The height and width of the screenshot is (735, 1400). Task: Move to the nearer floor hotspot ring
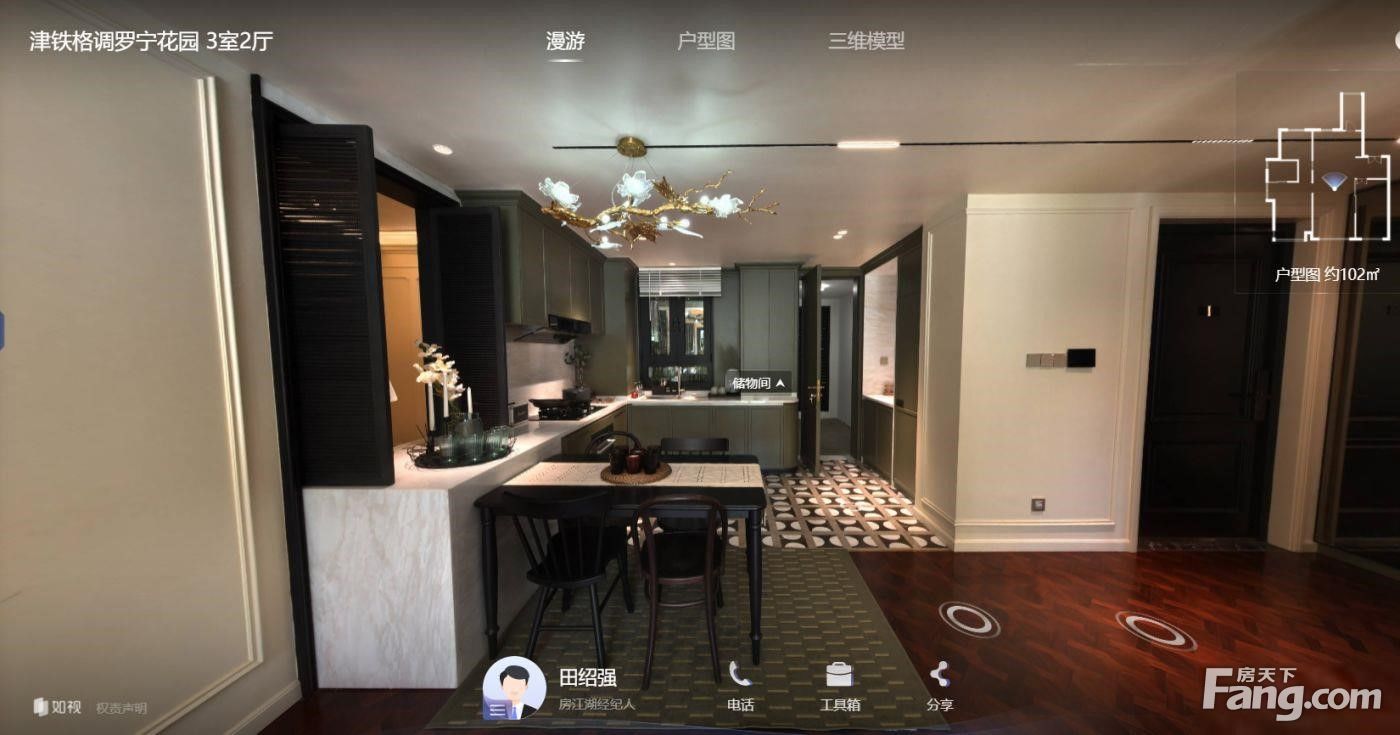(968, 618)
